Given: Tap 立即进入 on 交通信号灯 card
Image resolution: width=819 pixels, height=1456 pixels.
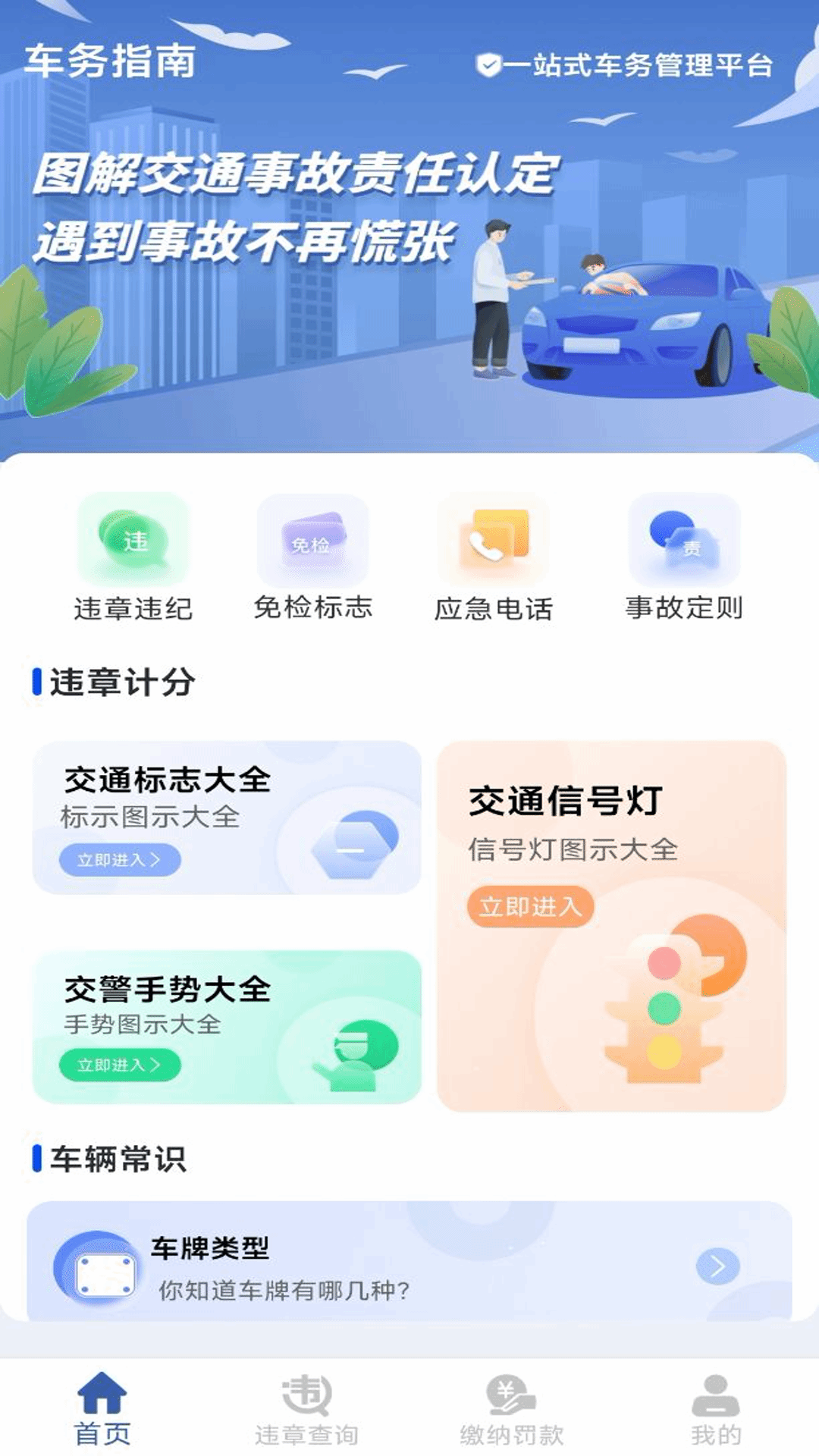Looking at the screenshot, I should coord(529,906).
